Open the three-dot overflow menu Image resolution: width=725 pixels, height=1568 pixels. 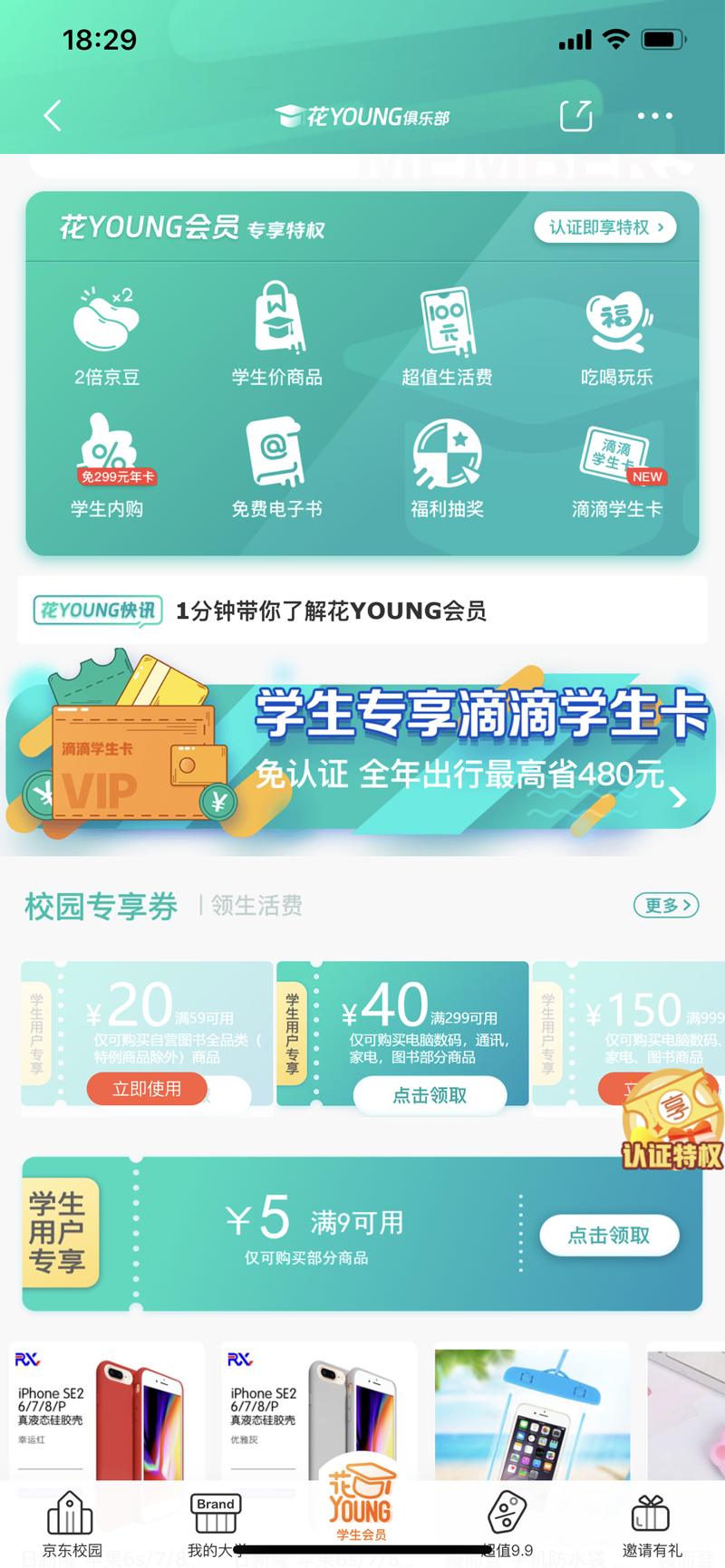tap(654, 116)
